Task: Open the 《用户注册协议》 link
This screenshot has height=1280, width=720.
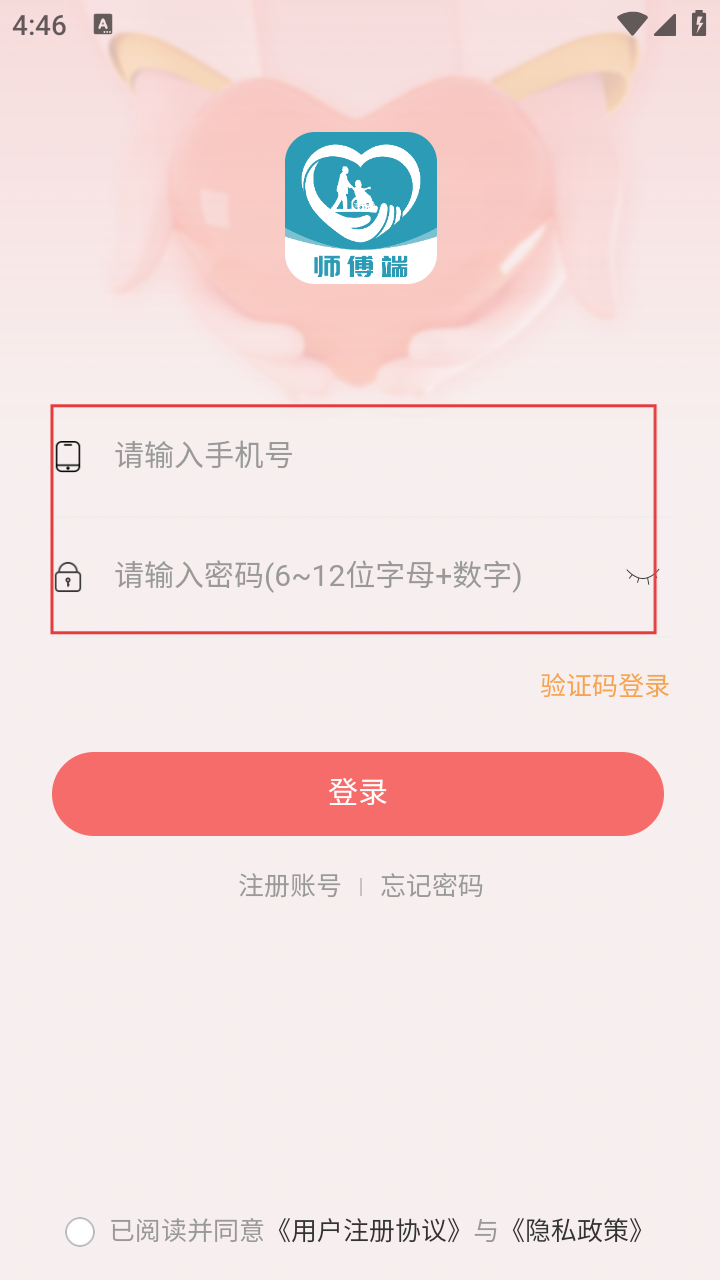Action: click(x=369, y=1231)
